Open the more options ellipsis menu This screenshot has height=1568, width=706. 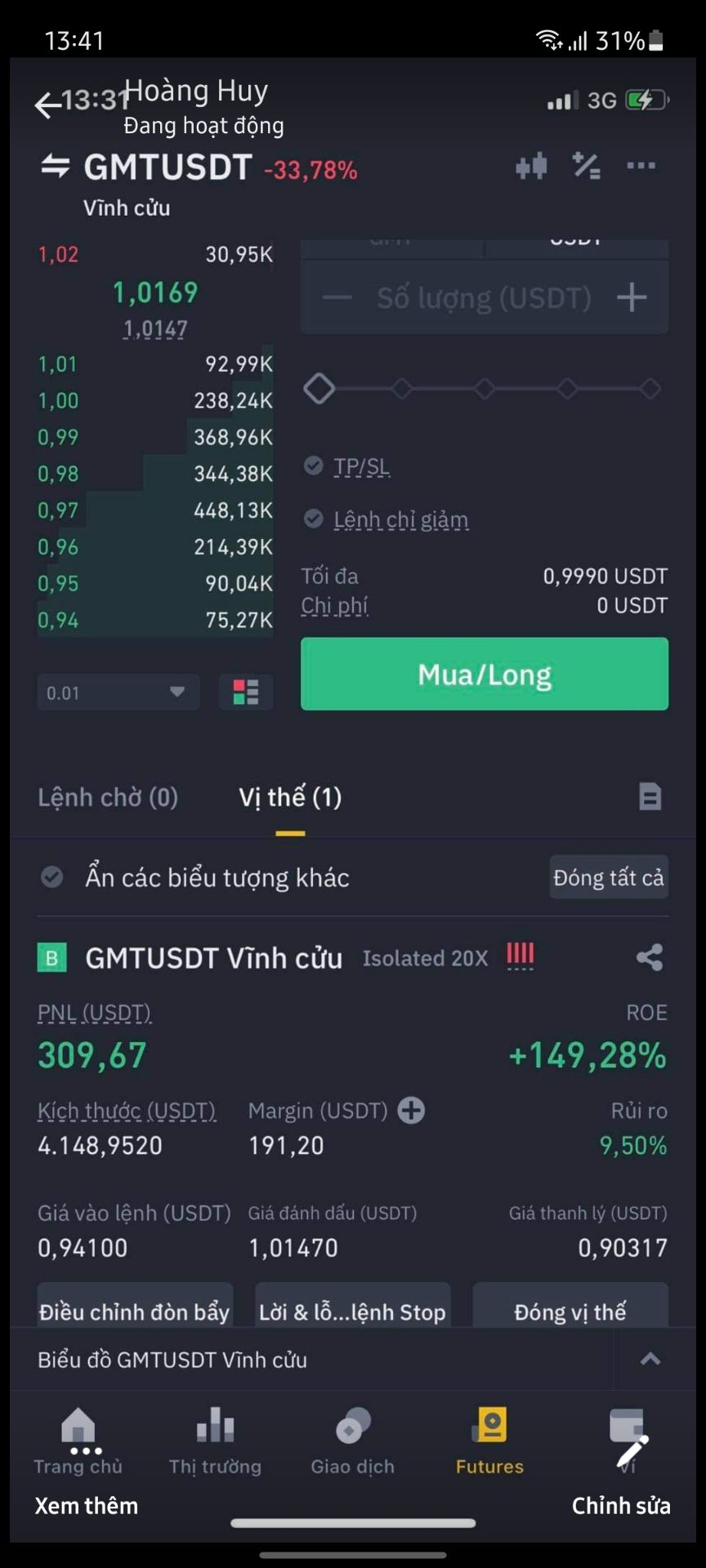coord(641,166)
